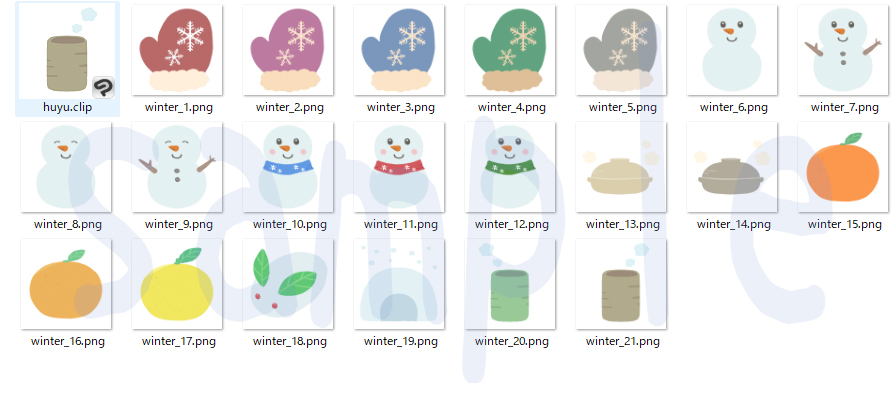Select winter_4.png green mitten file
Image resolution: width=896 pixels, height=401 pixels.
point(512,52)
